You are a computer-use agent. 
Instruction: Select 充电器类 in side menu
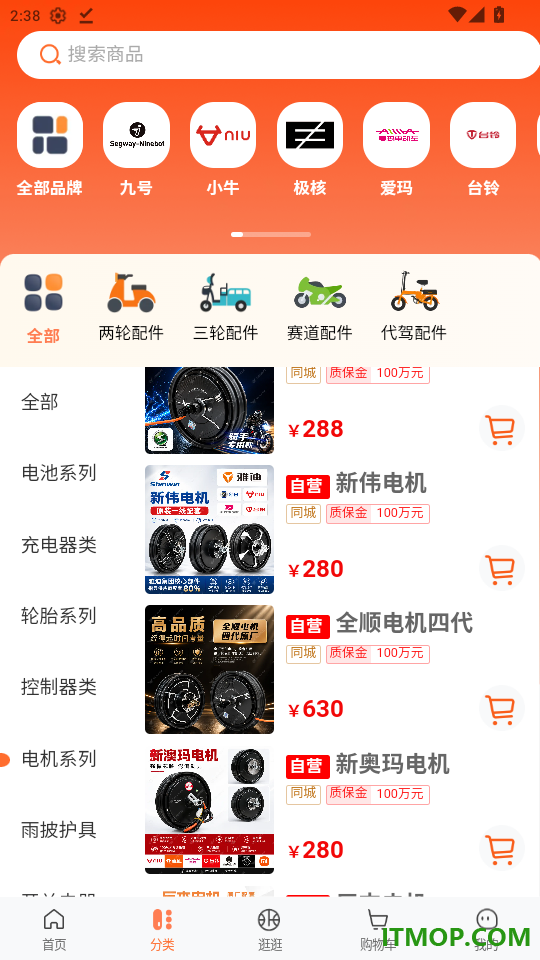point(59,544)
